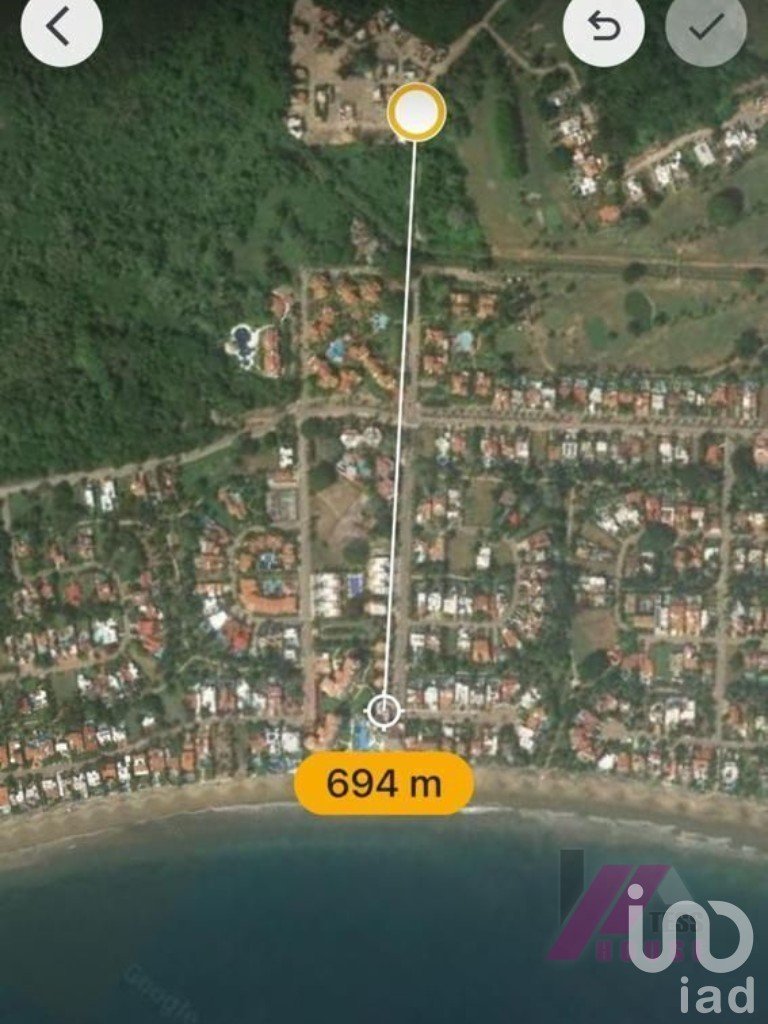This screenshot has width=768, height=1024.
Task: Confirm the measurement with the checkmark
Action: click(706, 27)
